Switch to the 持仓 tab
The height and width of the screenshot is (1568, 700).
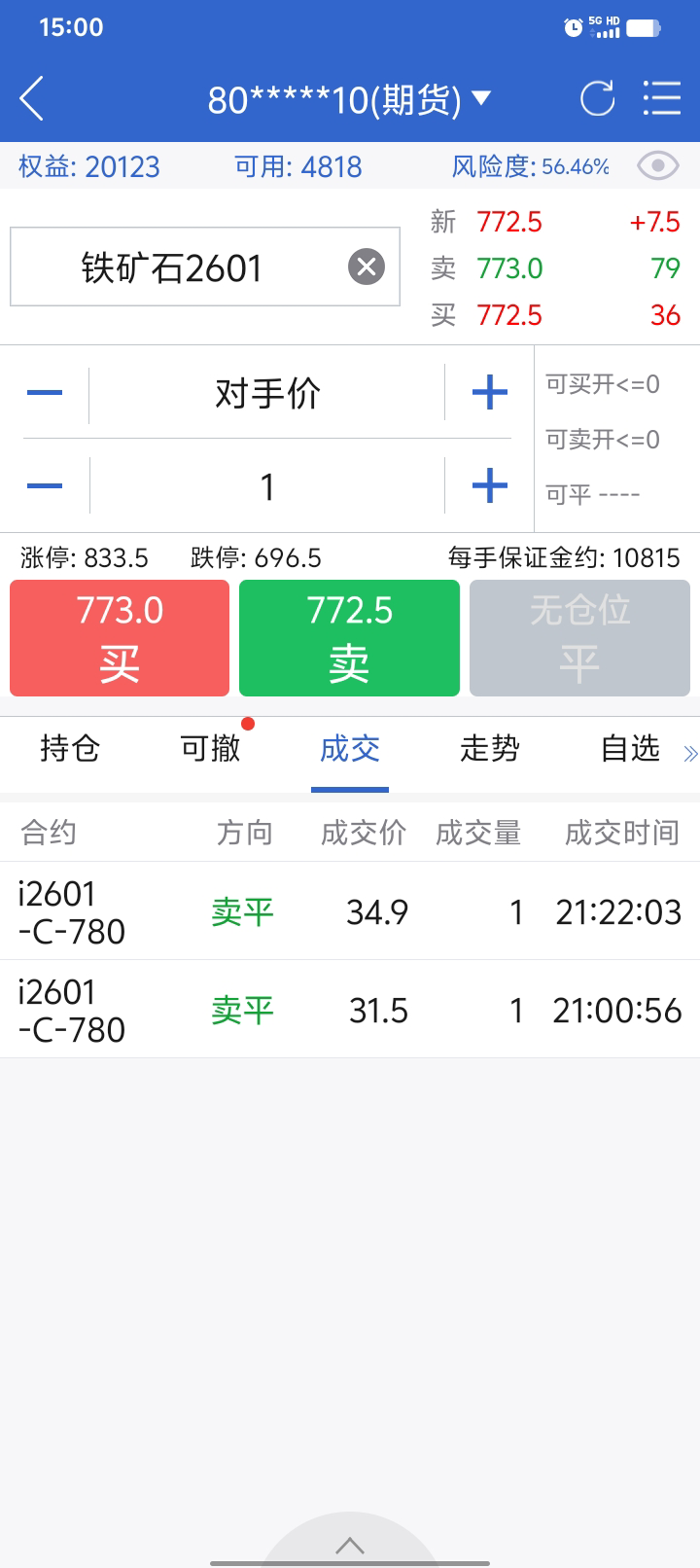[70, 748]
